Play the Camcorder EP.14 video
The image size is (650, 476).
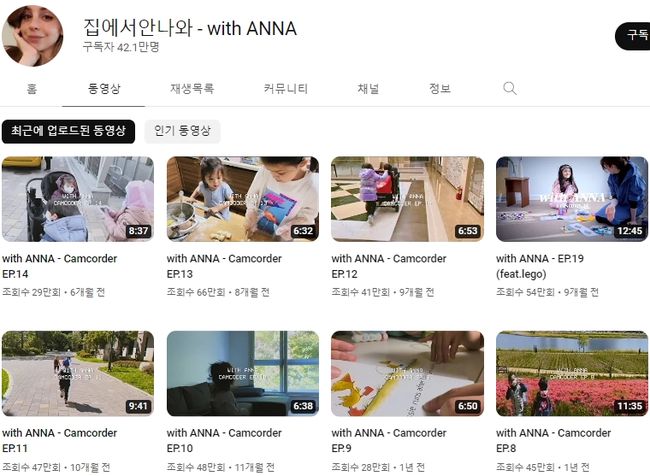[78, 198]
